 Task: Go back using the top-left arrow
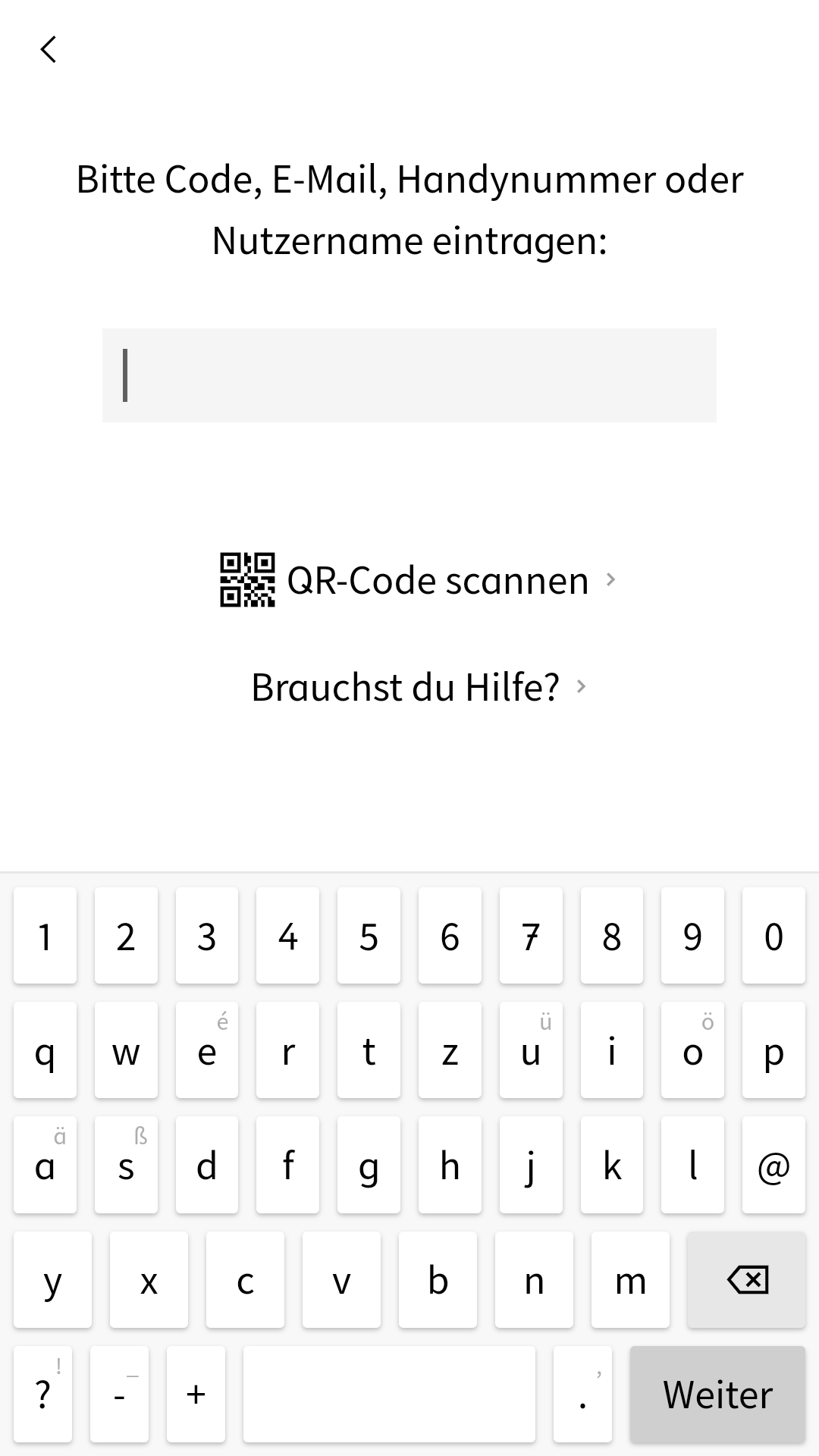coord(49,50)
